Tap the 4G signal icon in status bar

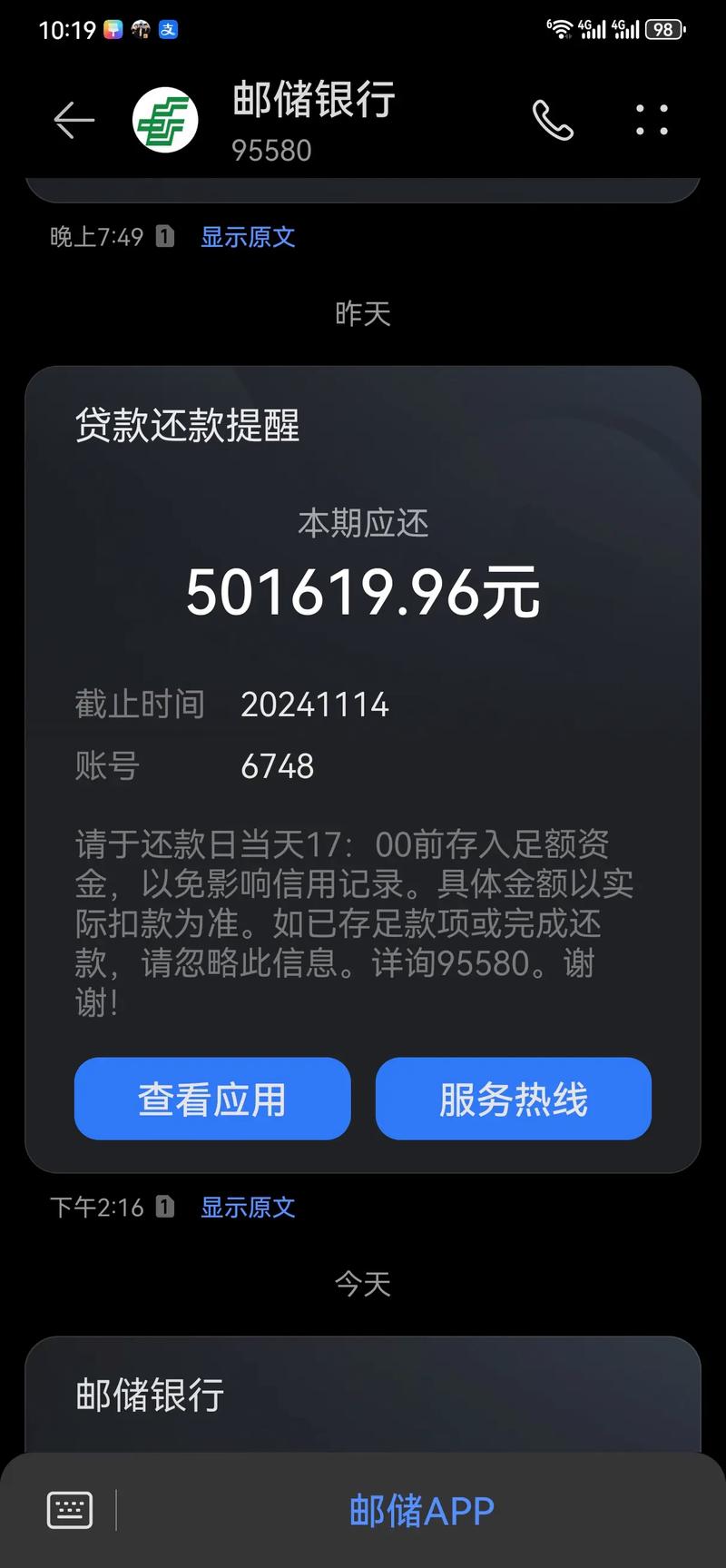click(x=594, y=28)
